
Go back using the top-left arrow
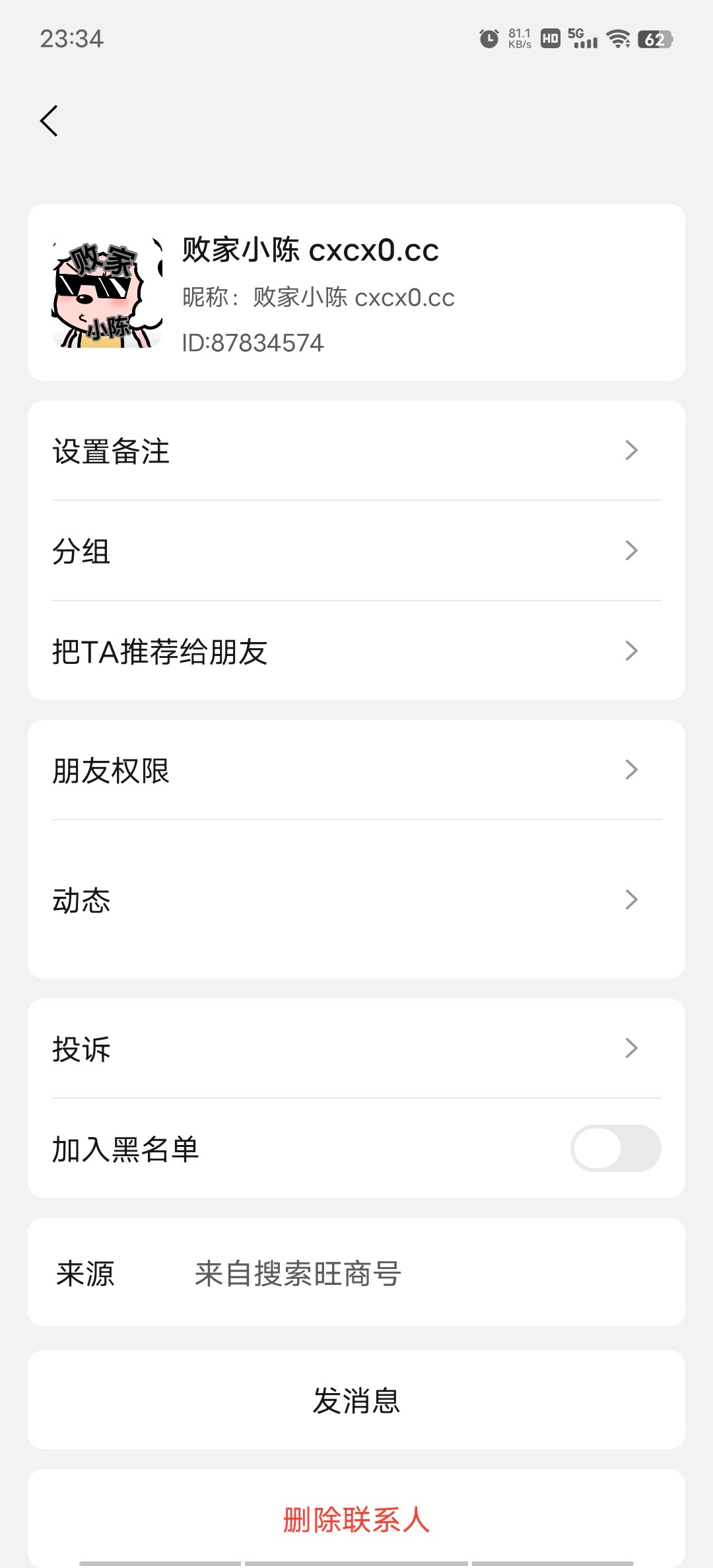tap(50, 121)
